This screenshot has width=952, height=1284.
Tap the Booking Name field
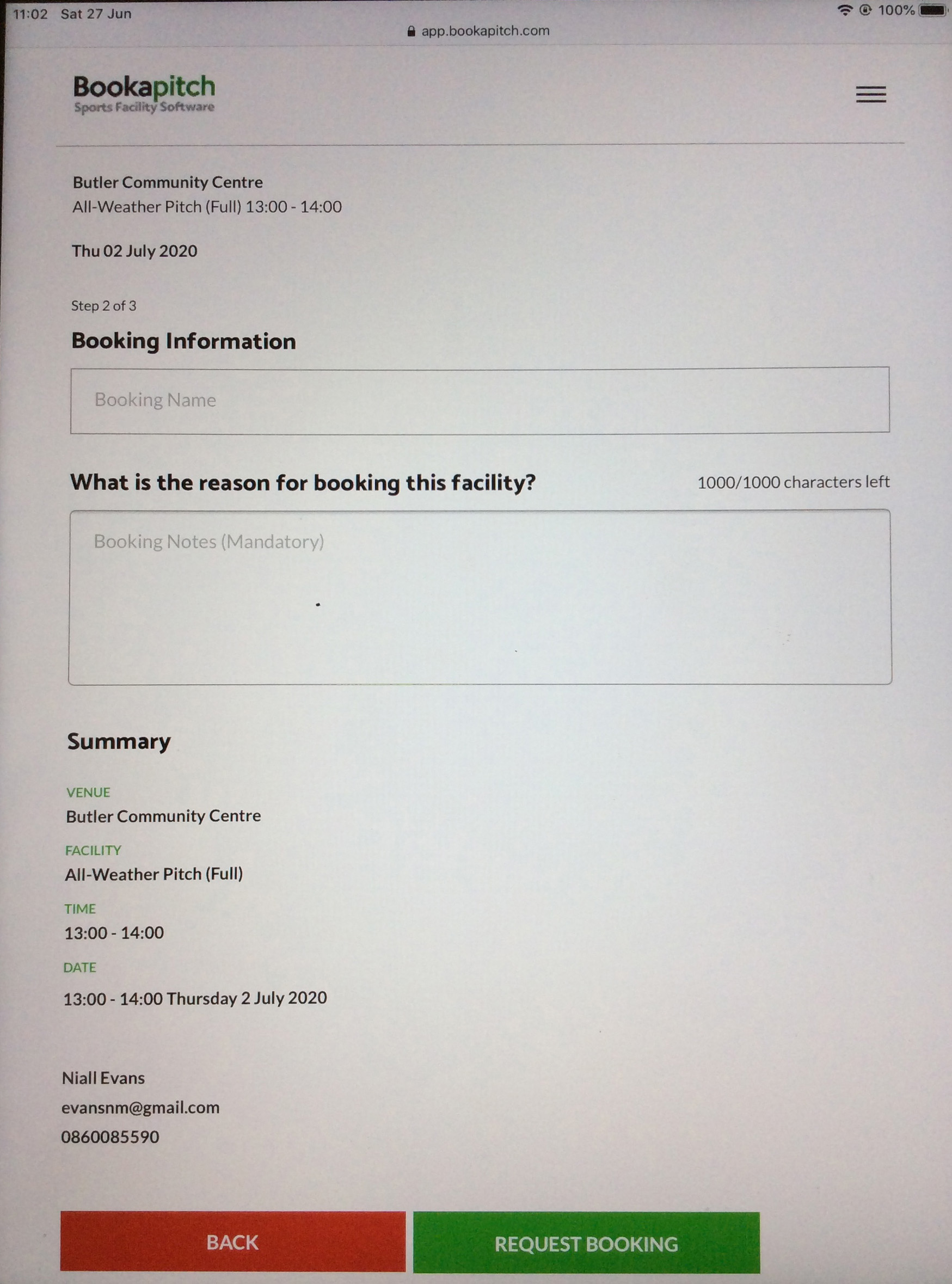pyautogui.click(x=480, y=400)
